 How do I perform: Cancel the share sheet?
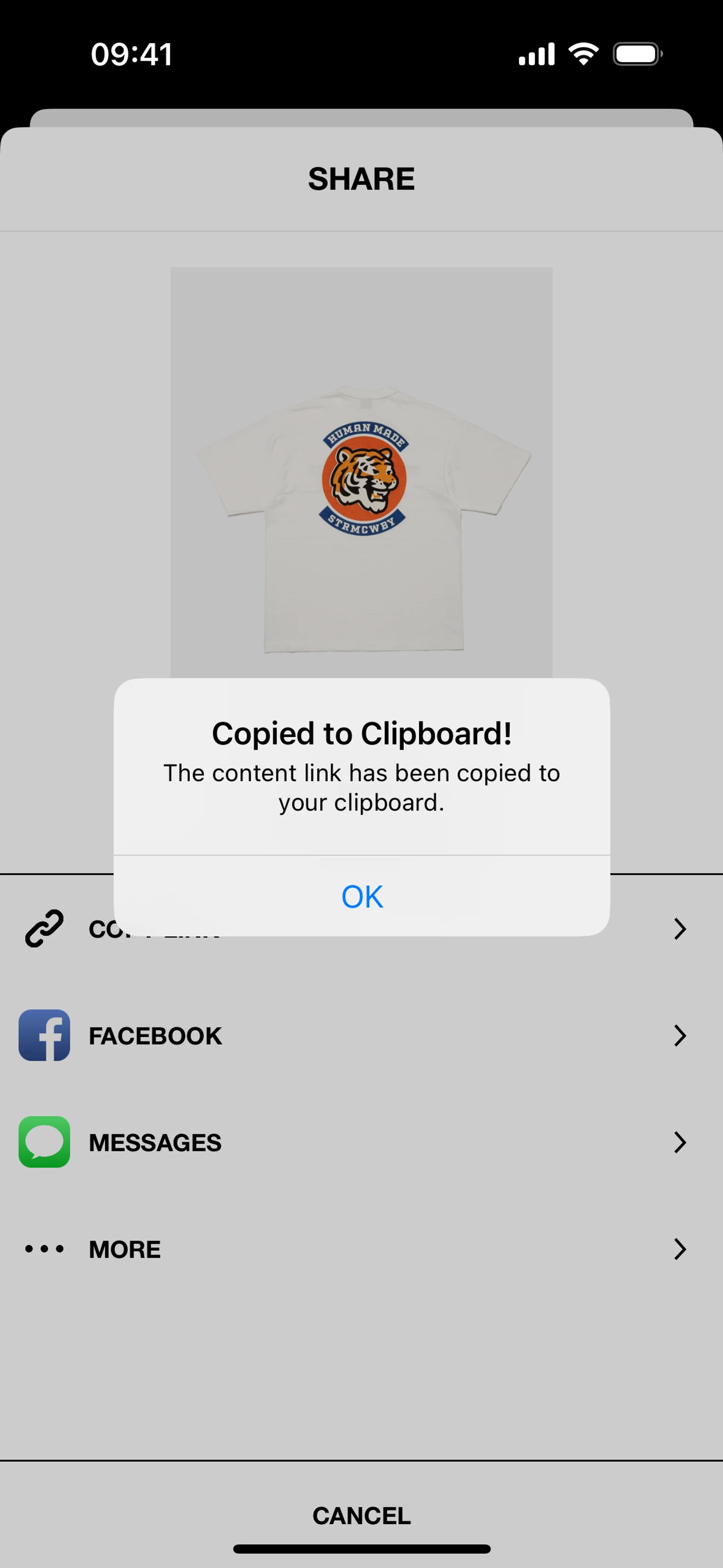[361, 1515]
